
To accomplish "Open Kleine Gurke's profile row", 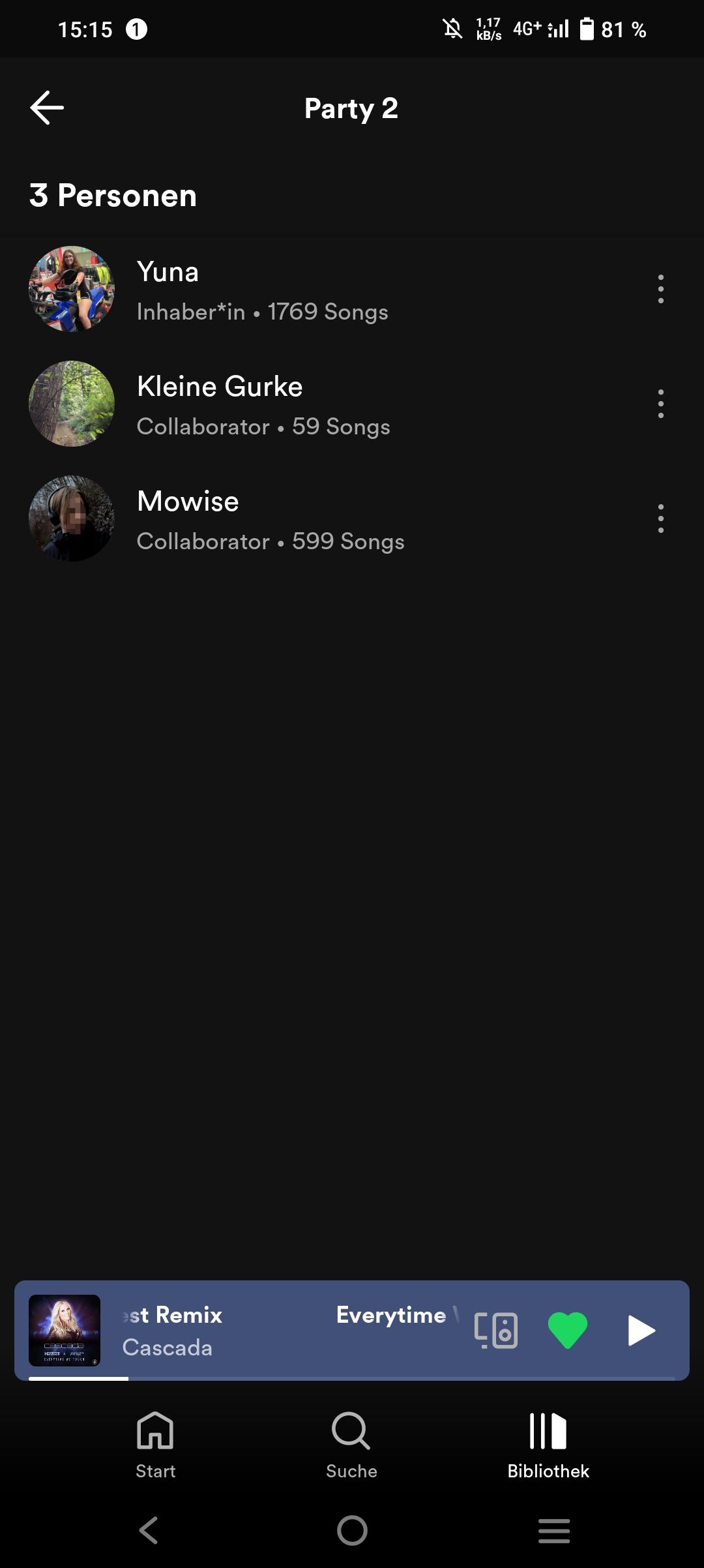I will (261, 404).
